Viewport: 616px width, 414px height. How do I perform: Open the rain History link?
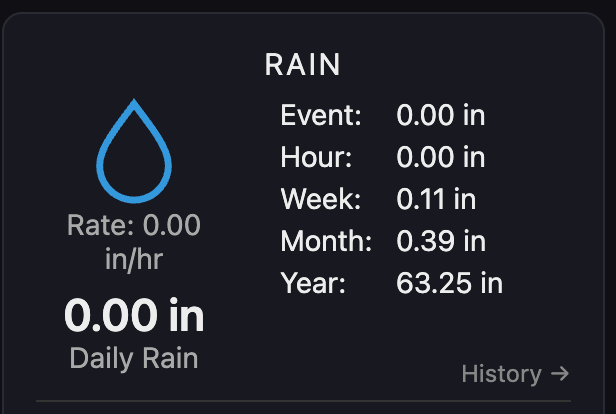pyautogui.click(x=515, y=374)
